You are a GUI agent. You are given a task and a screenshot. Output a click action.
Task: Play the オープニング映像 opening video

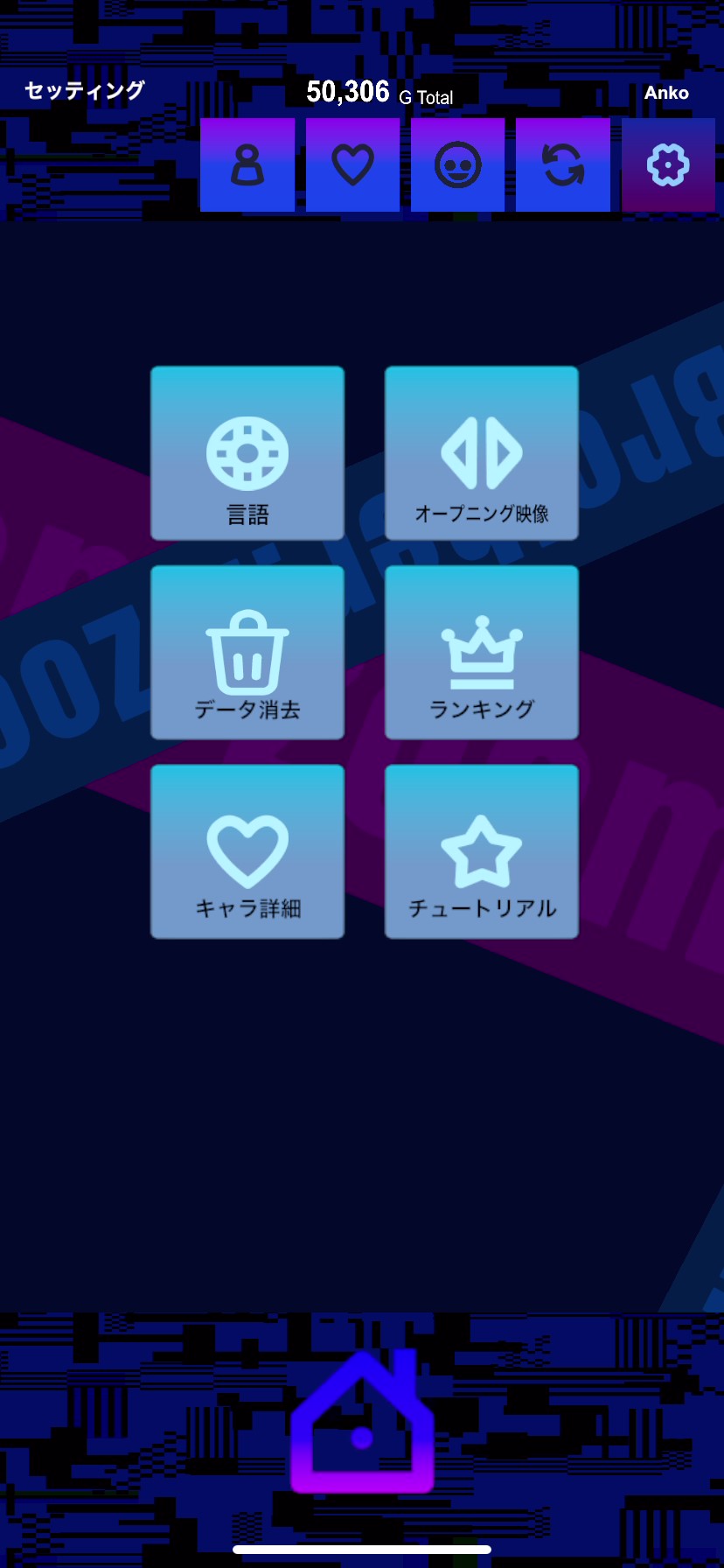482,453
